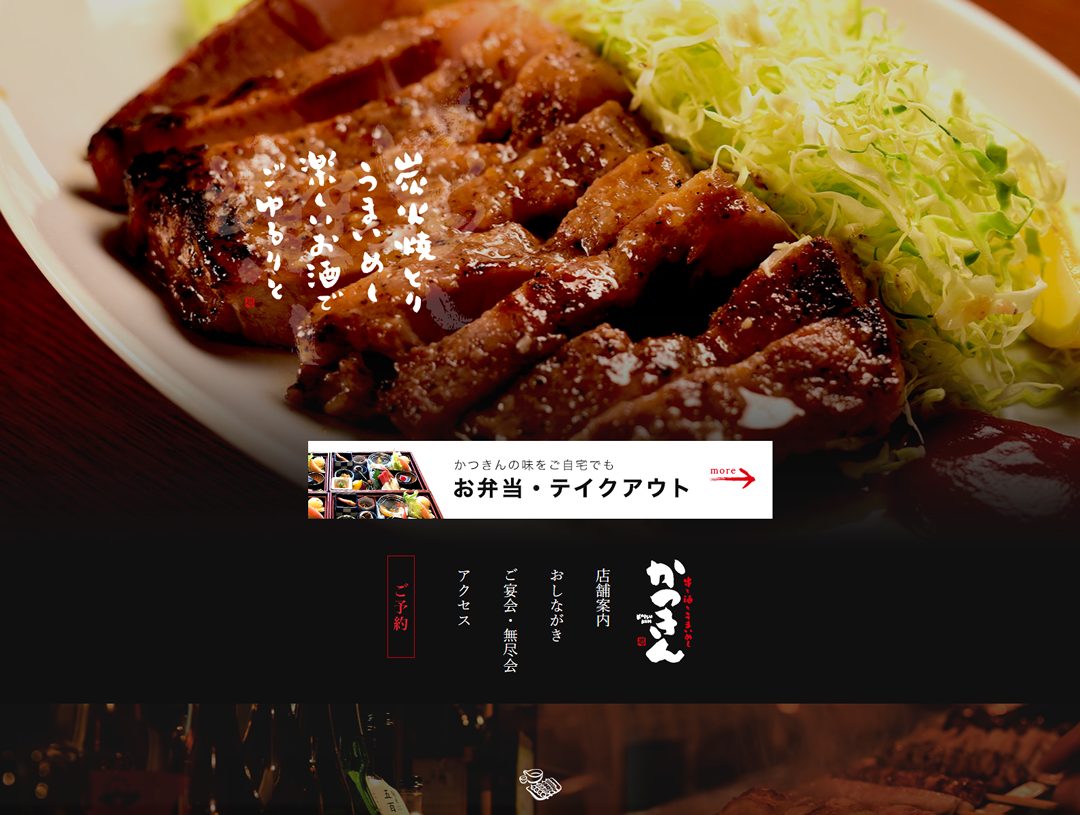The width and height of the screenshot is (1080, 815).
Task: View the おしながき menu page
Action: pyautogui.click(x=557, y=605)
